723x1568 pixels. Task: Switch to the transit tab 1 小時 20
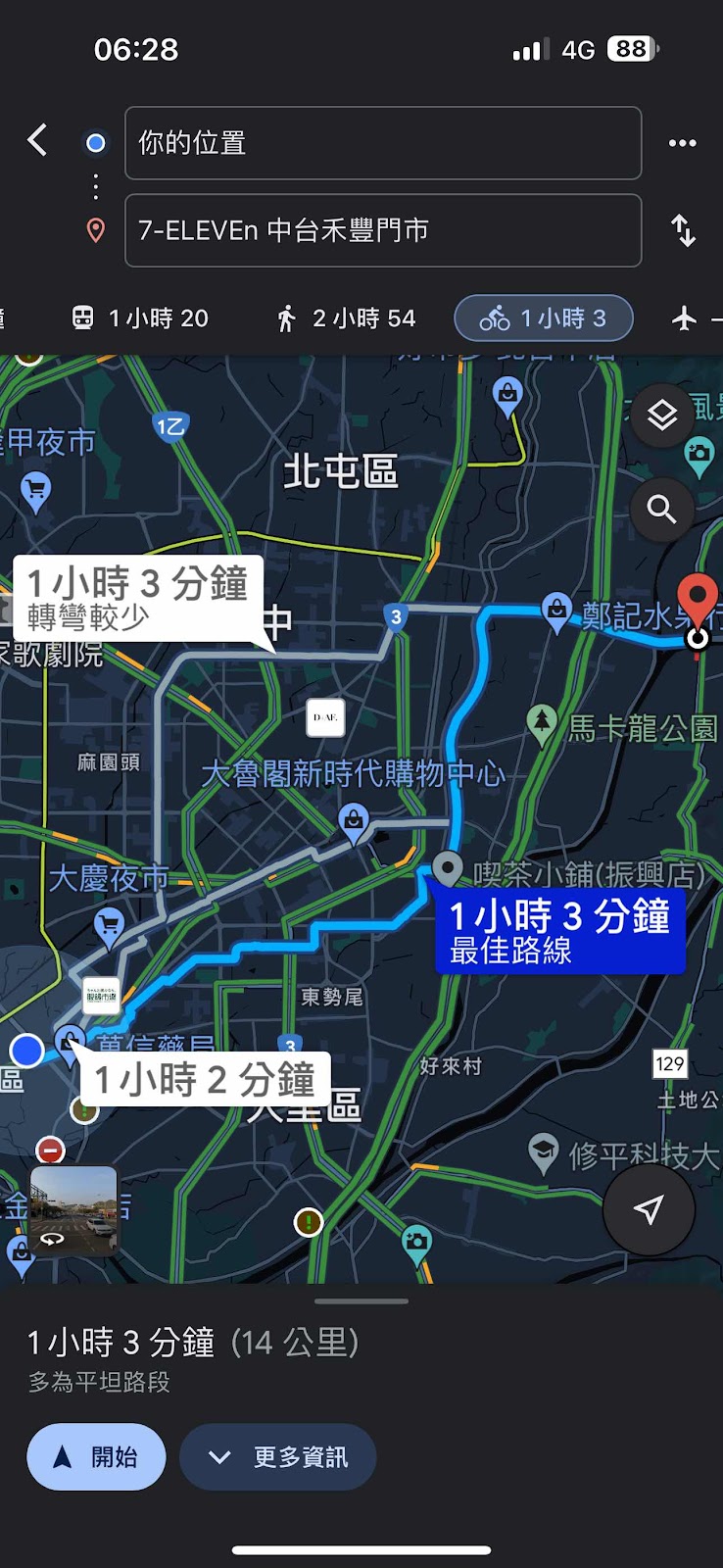tap(140, 318)
